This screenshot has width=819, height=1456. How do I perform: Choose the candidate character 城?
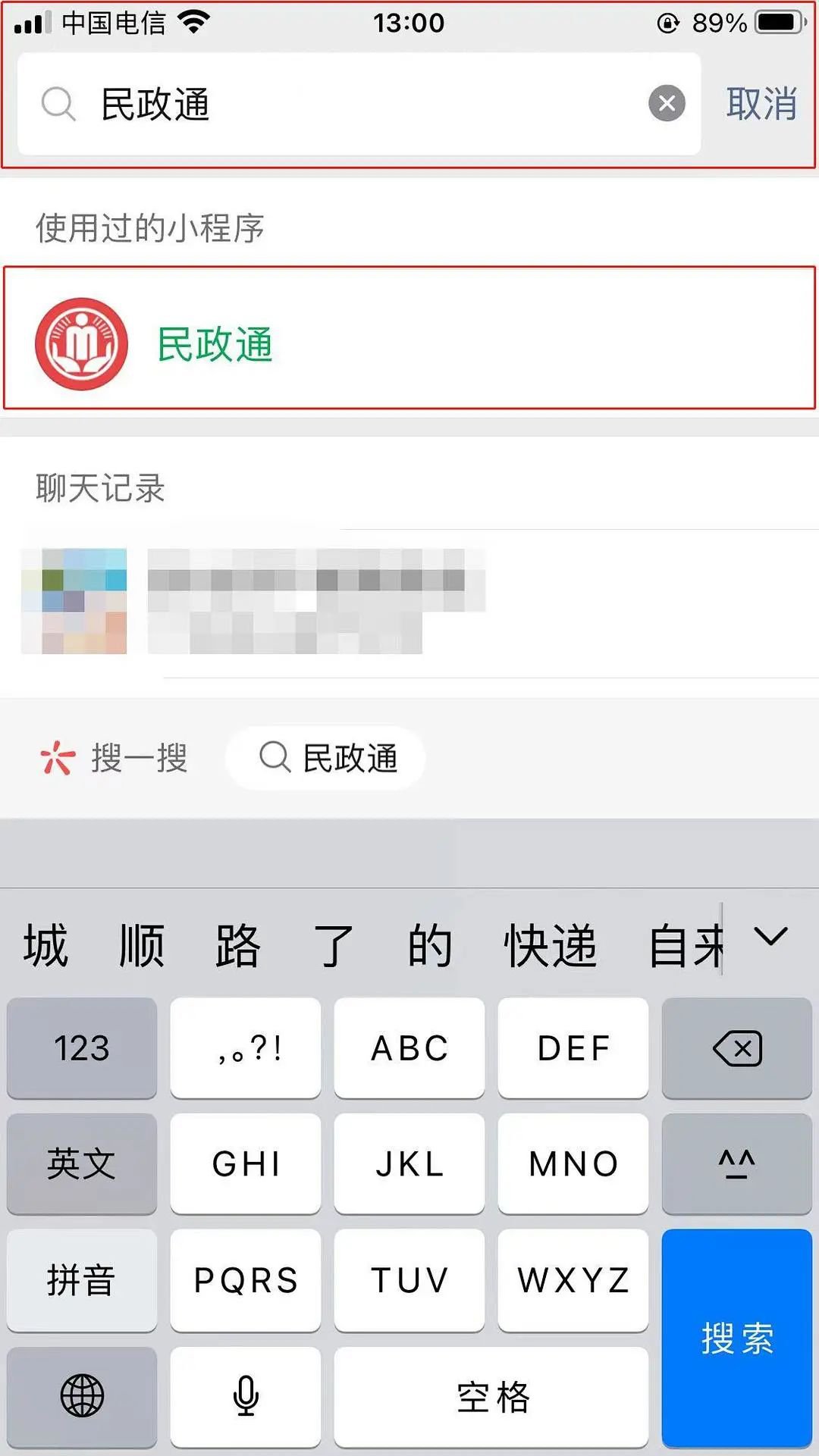click(x=45, y=946)
